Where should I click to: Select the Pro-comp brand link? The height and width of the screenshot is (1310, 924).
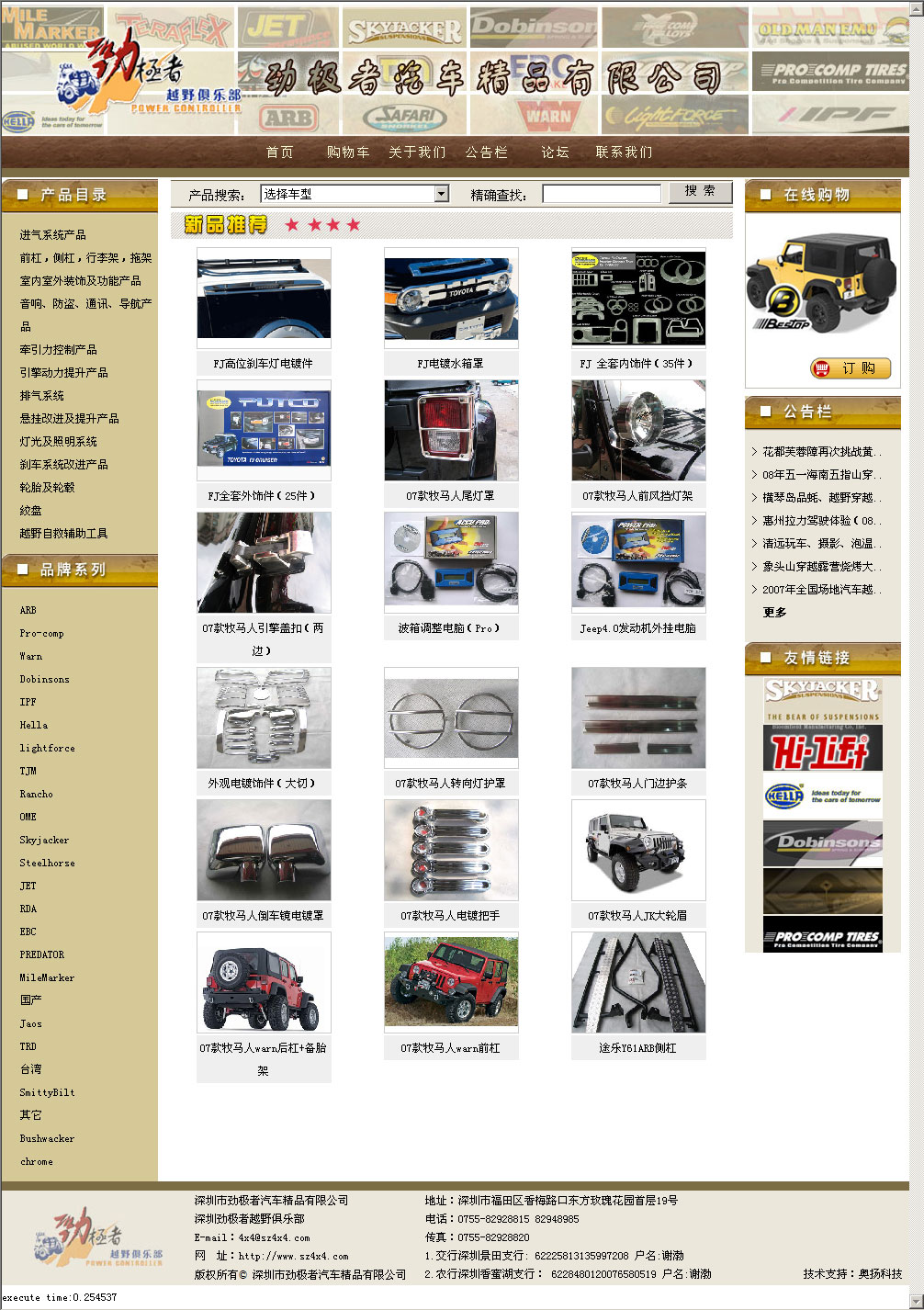pyautogui.click(x=42, y=634)
